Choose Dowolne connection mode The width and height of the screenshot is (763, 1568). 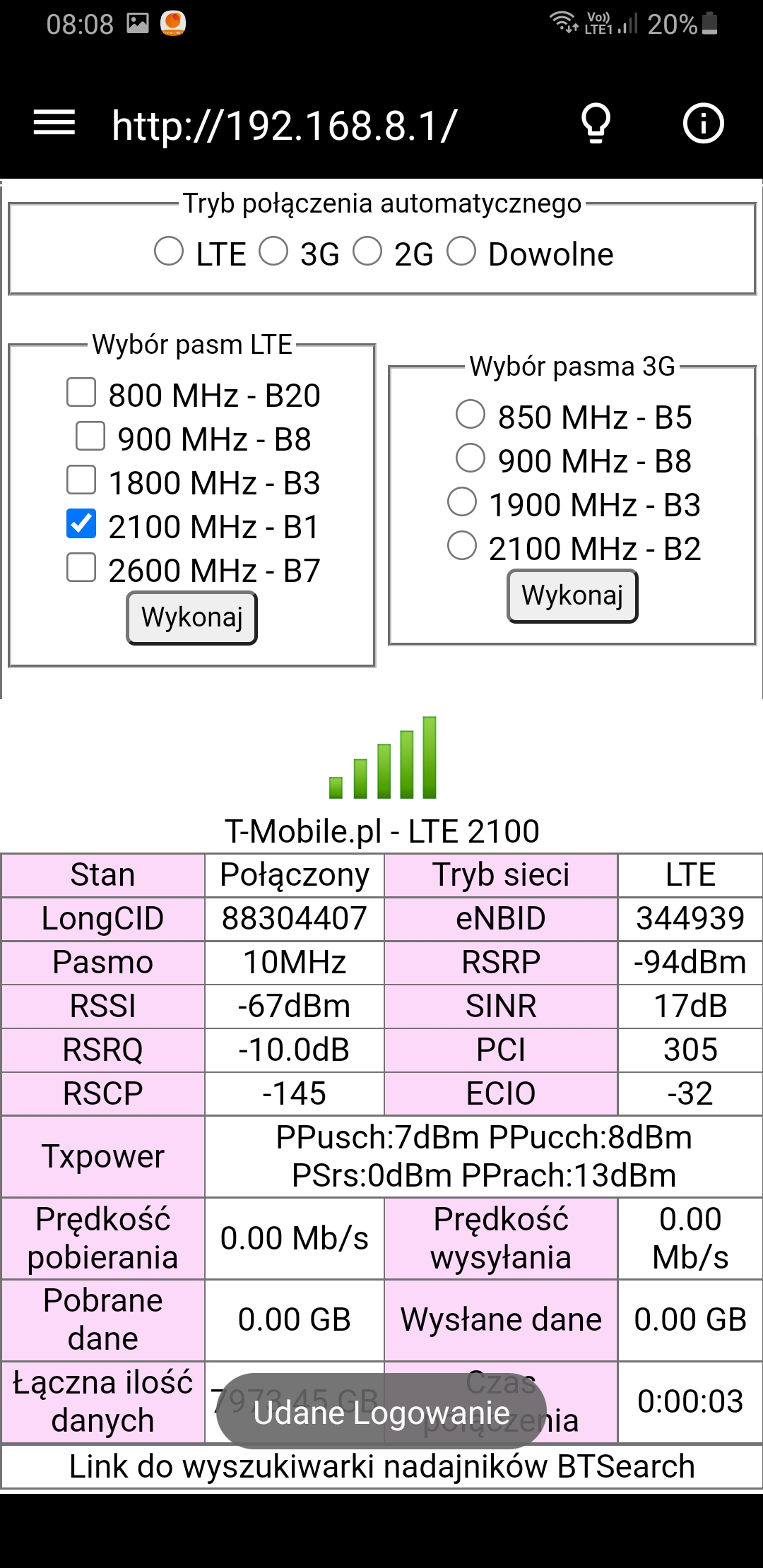[x=461, y=251]
